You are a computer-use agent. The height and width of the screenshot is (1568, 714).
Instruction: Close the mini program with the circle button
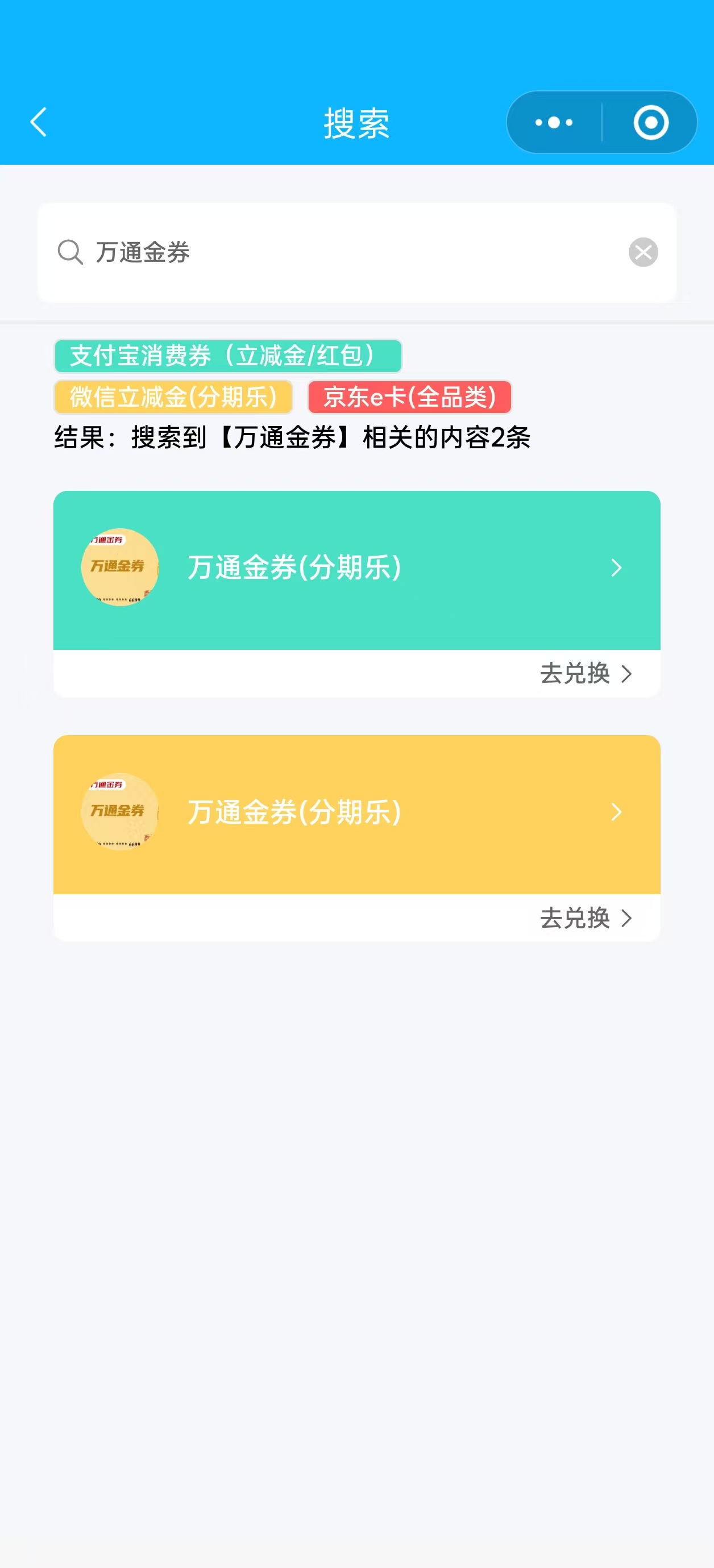coord(651,122)
